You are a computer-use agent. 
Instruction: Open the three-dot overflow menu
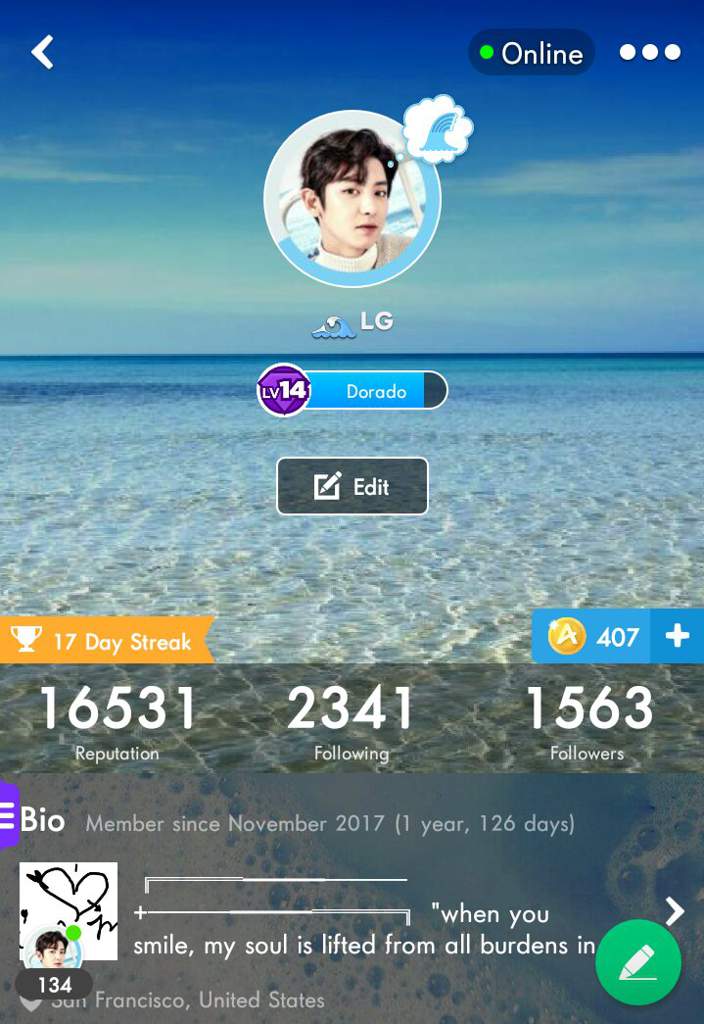[x=650, y=52]
